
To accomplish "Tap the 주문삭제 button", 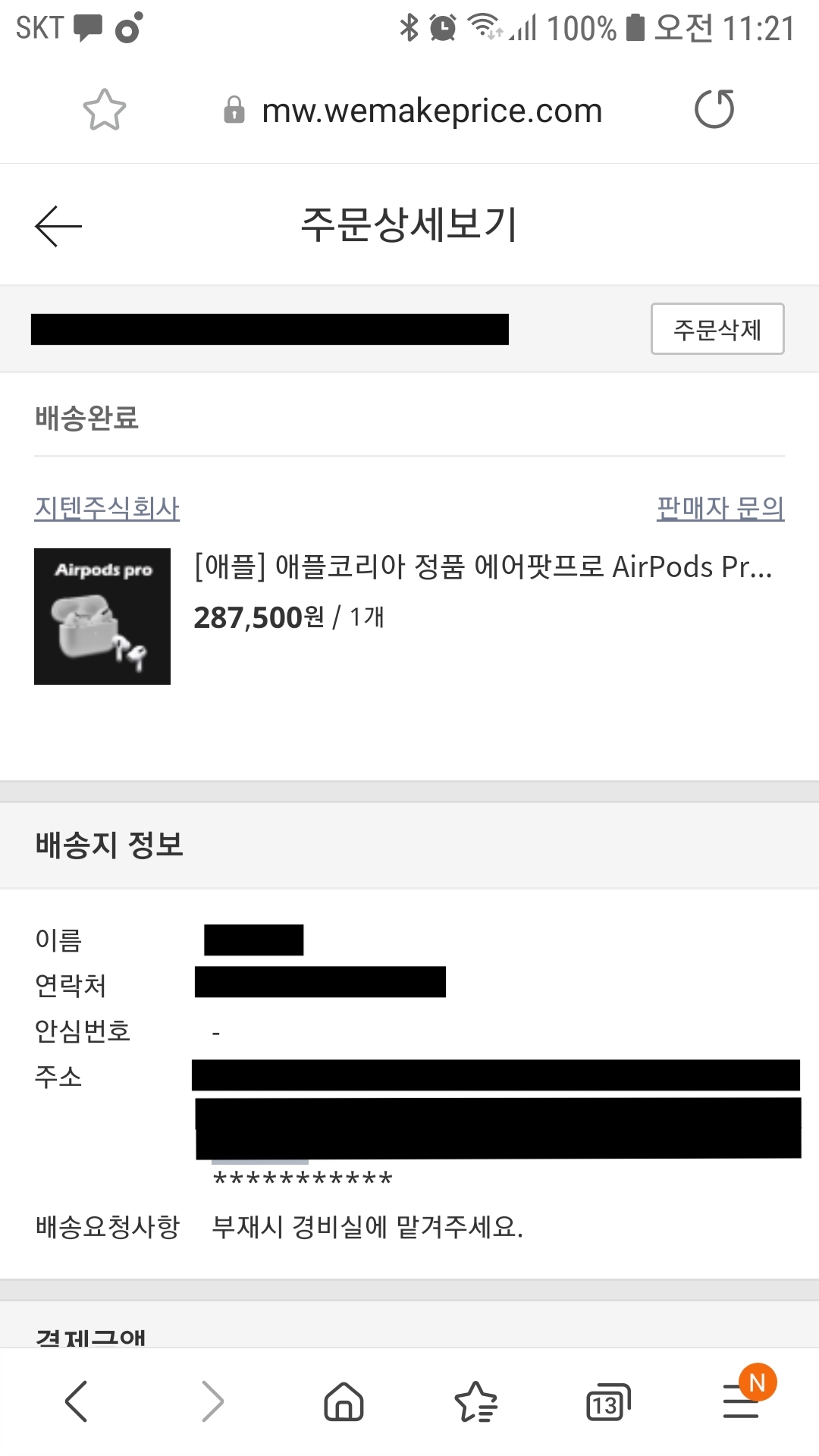I will tap(717, 329).
